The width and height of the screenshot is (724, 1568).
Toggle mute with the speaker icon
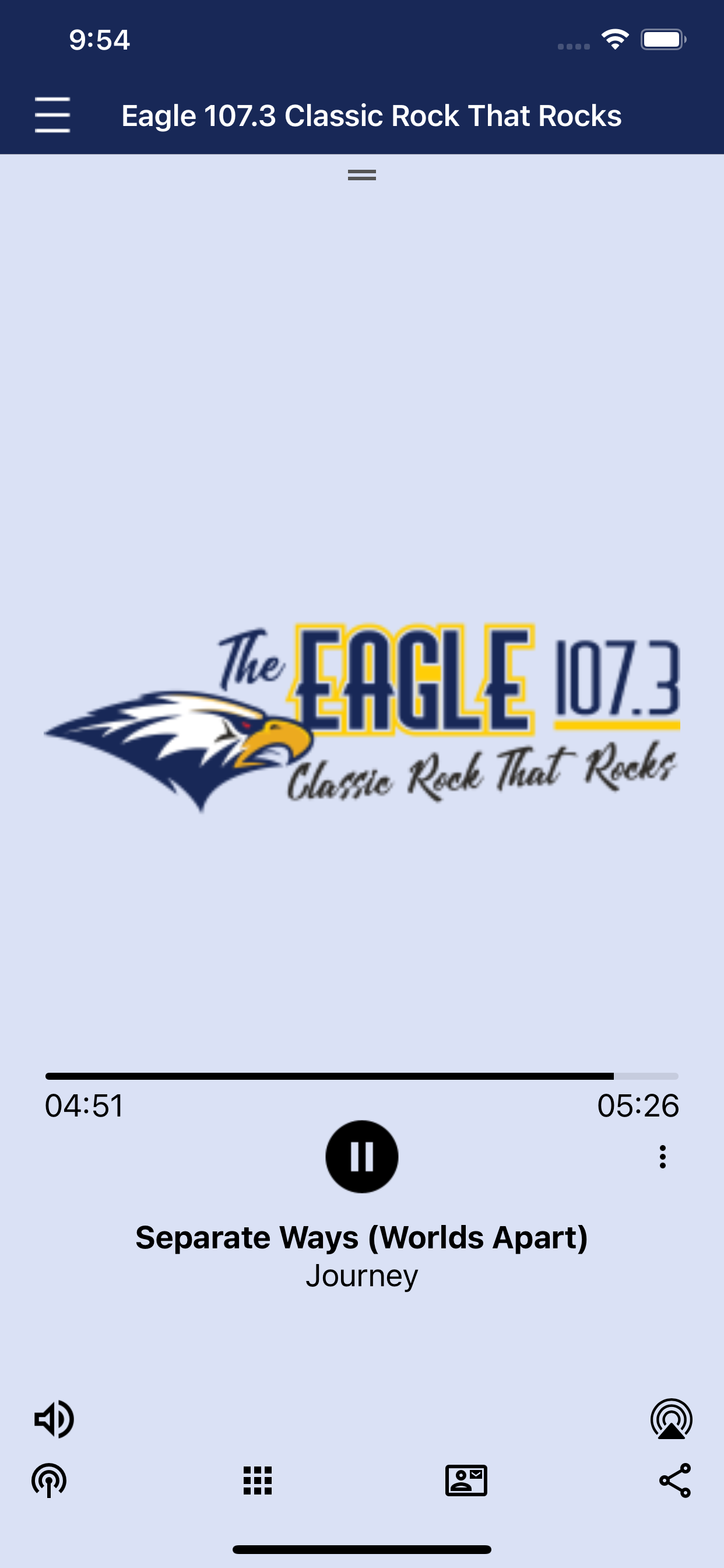pos(54,1419)
